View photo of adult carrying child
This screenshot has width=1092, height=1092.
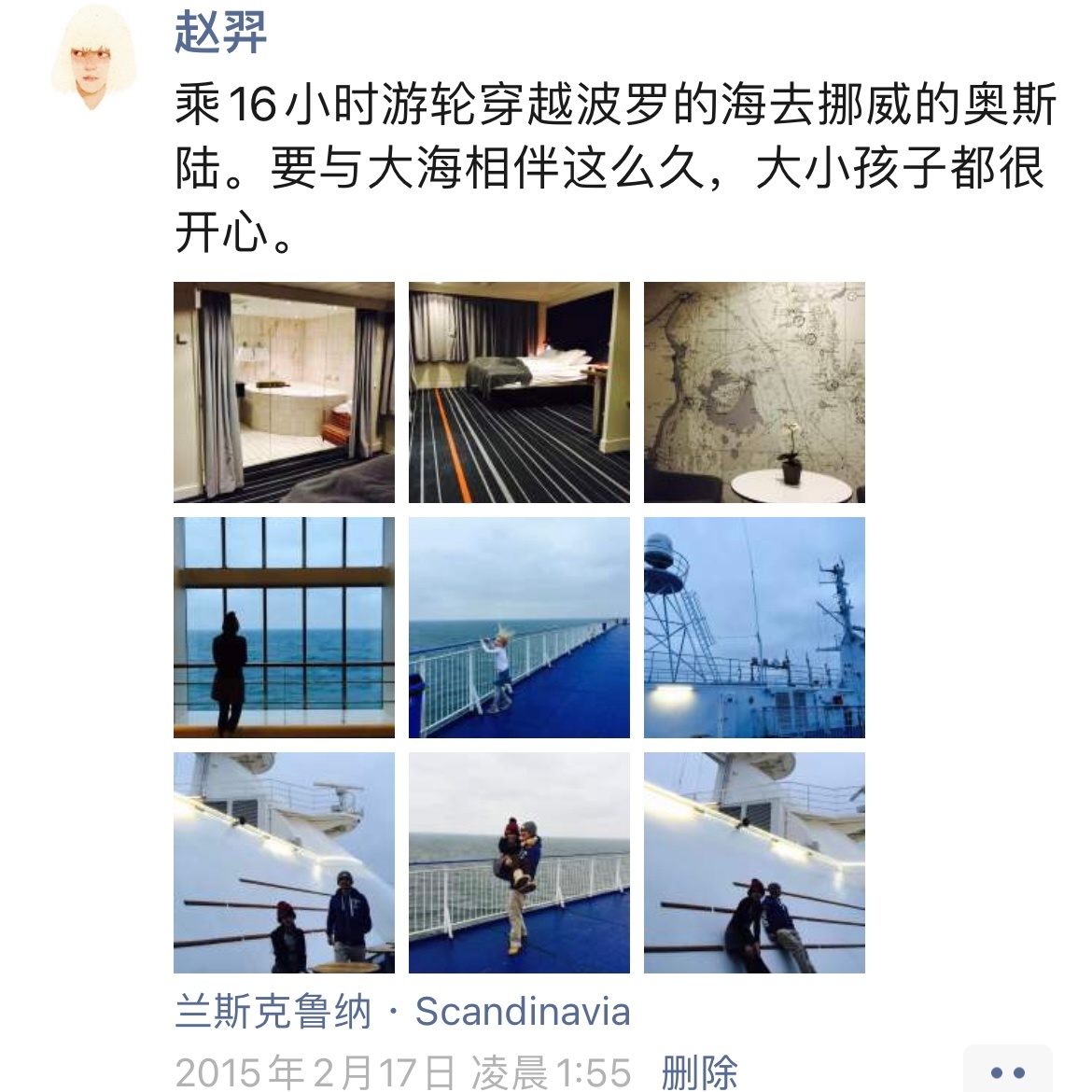[519, 862]
